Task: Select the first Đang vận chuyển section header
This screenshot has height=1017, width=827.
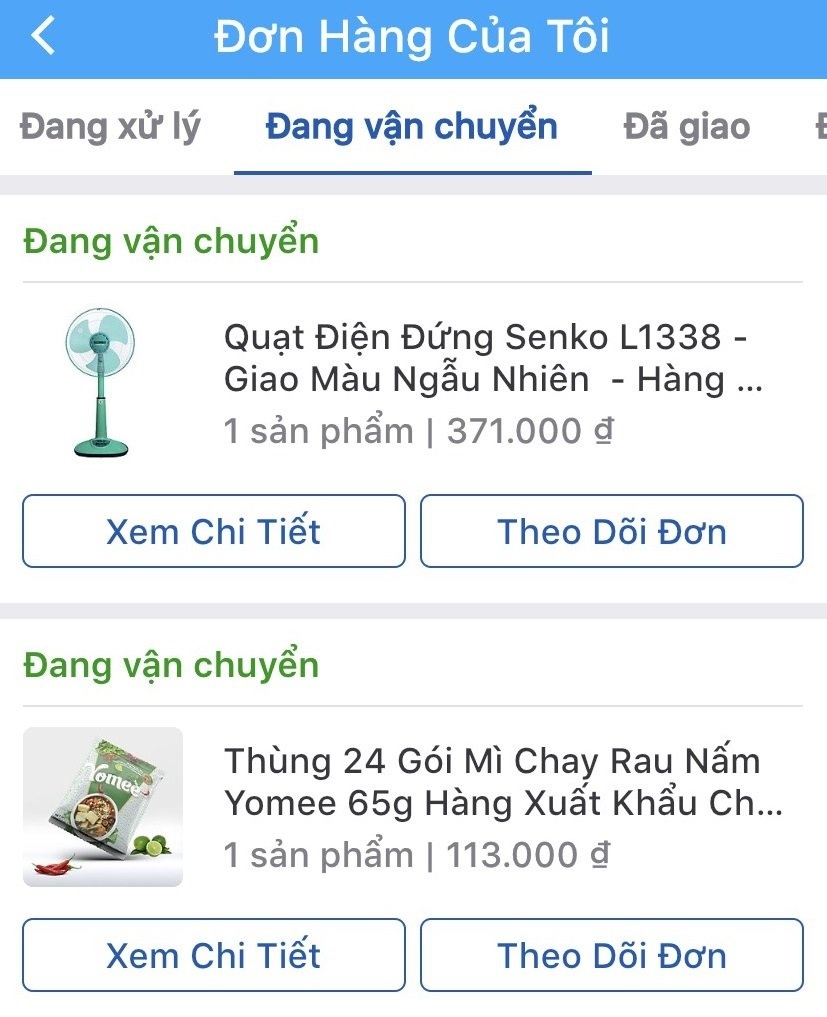Action: click(170, 241)
